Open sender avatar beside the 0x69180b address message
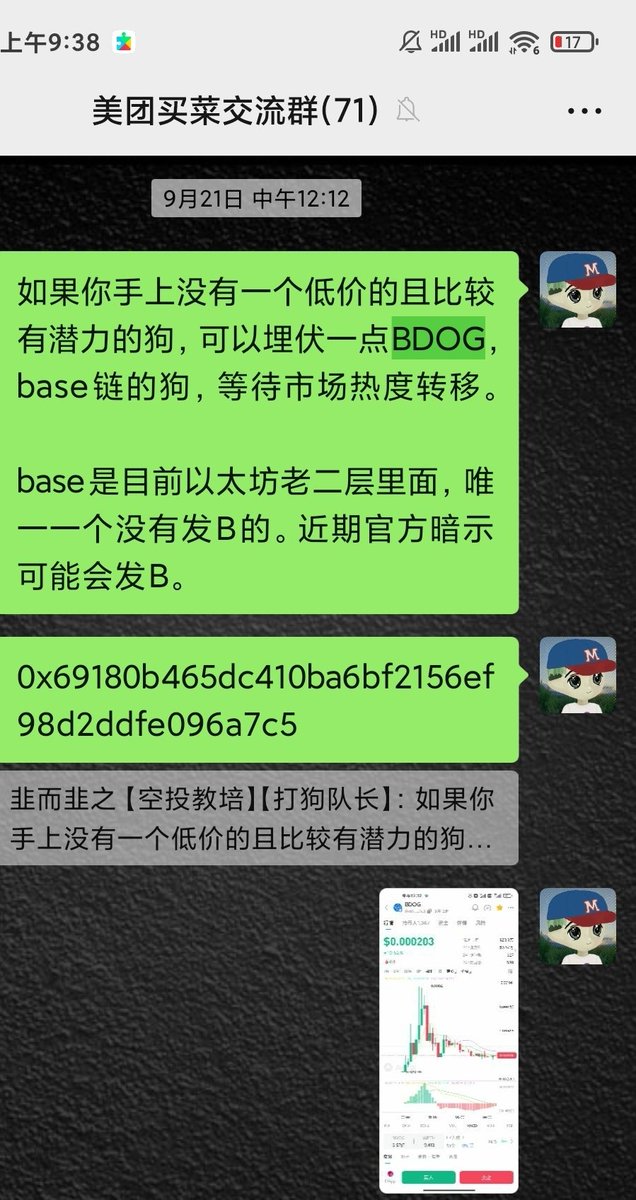 577,675
